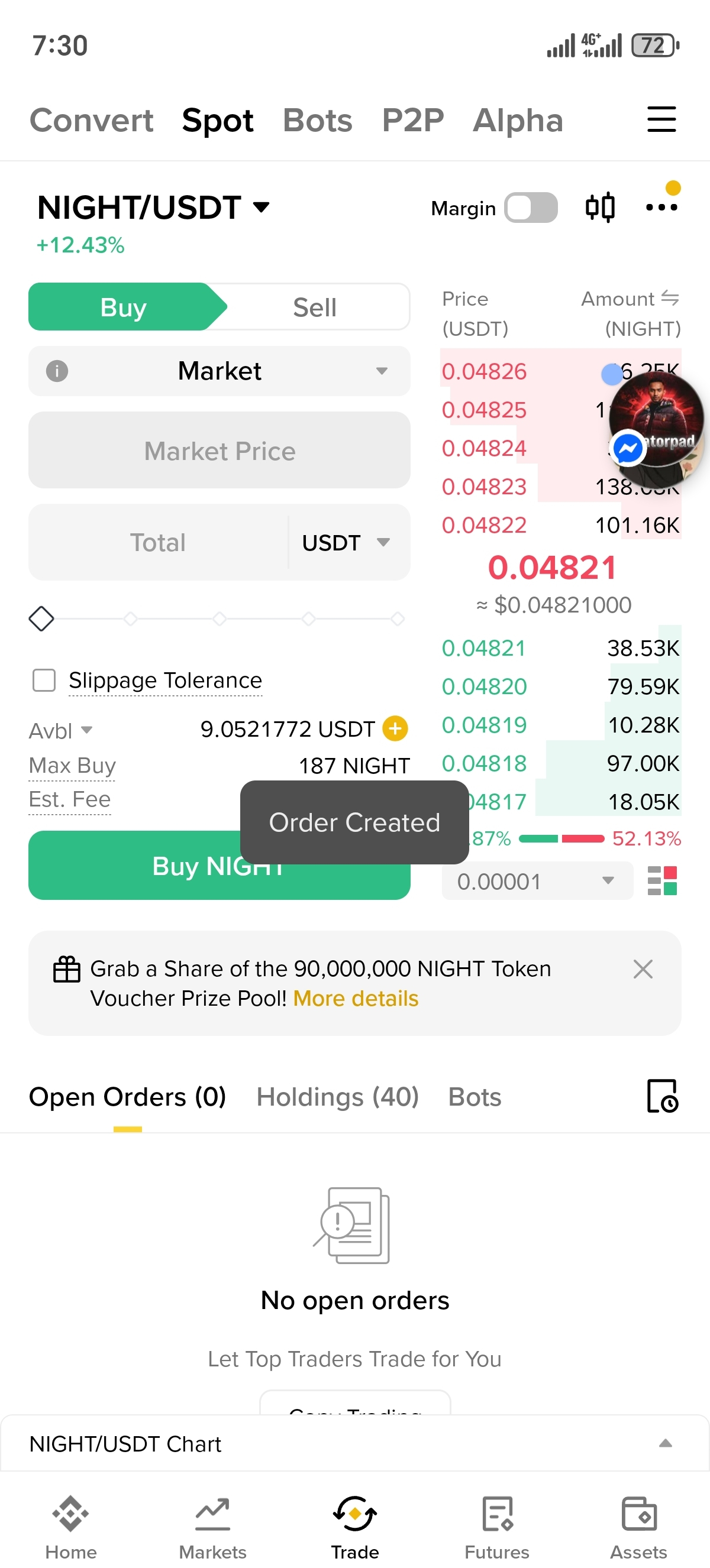Screen dimensions: 710x1568
Task: Select the Sell side
Action: point(314,307)
